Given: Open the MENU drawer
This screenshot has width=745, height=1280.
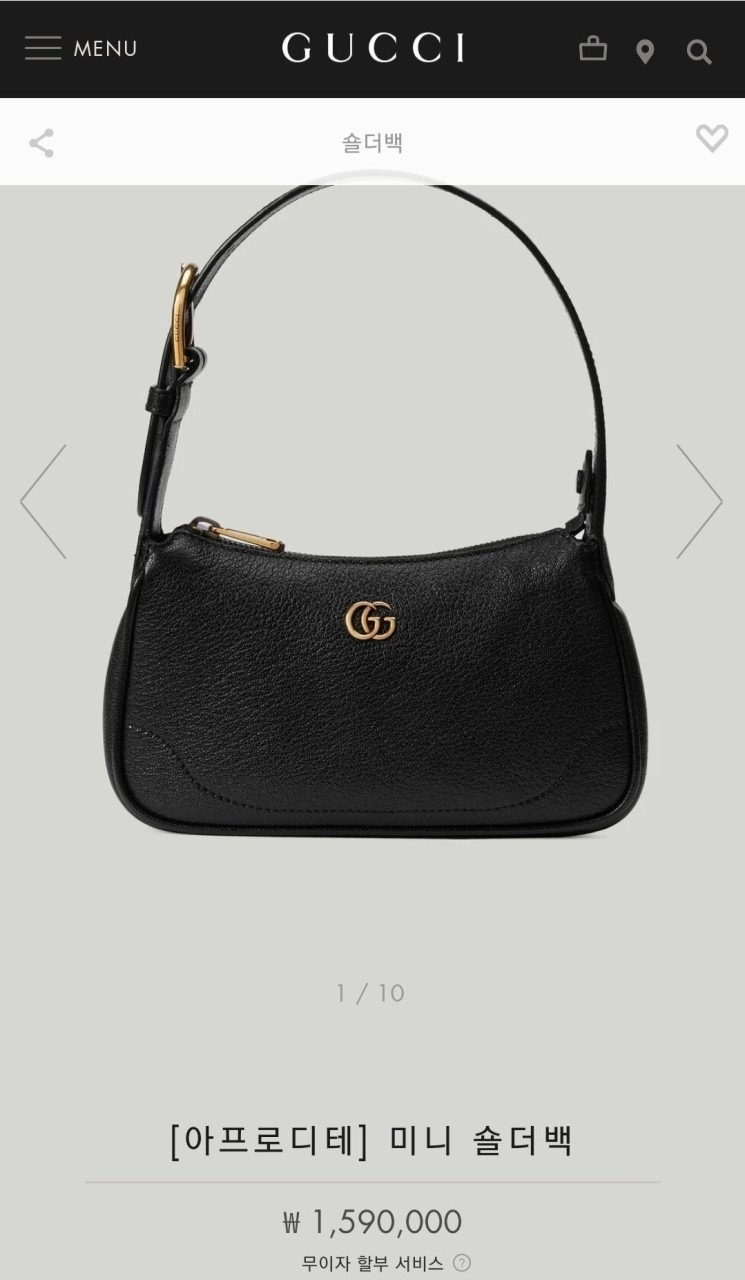Looking at the screenshot, I should click(80, 48).
